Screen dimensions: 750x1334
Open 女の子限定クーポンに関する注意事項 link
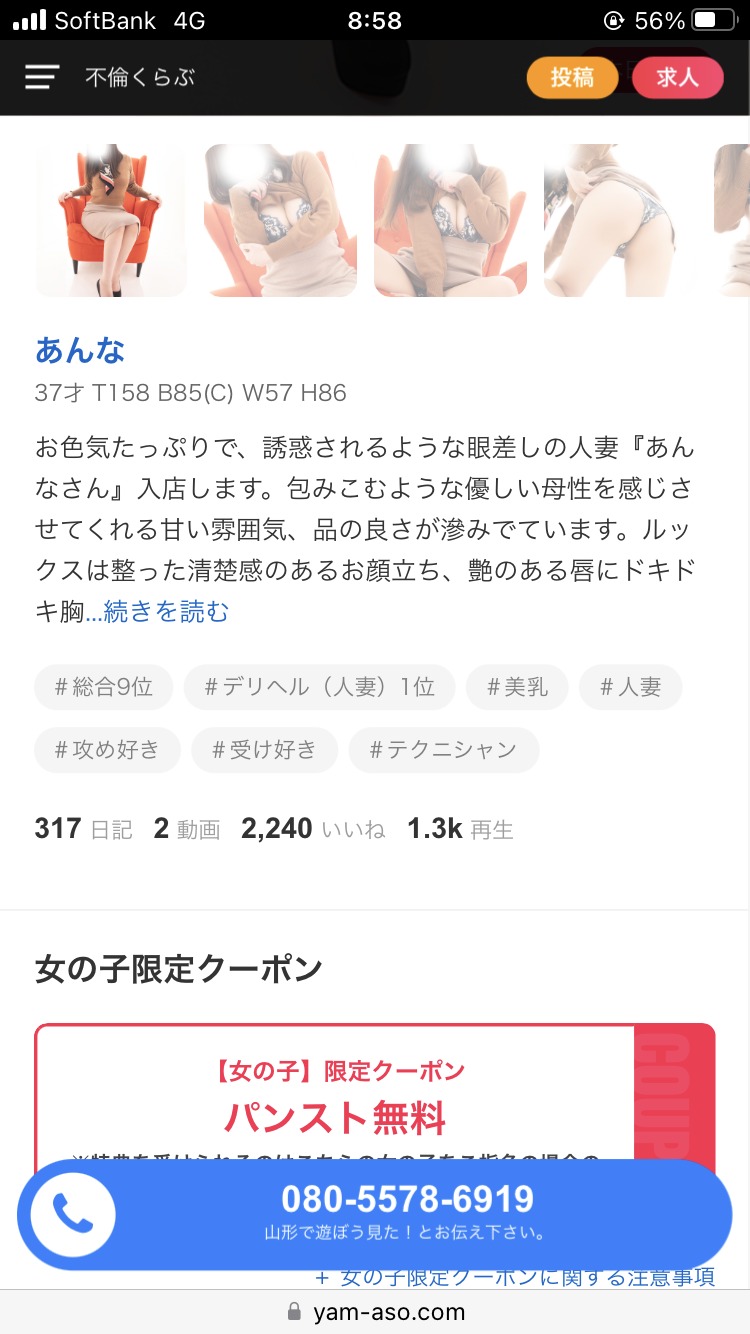click(x=515, y=1277)
